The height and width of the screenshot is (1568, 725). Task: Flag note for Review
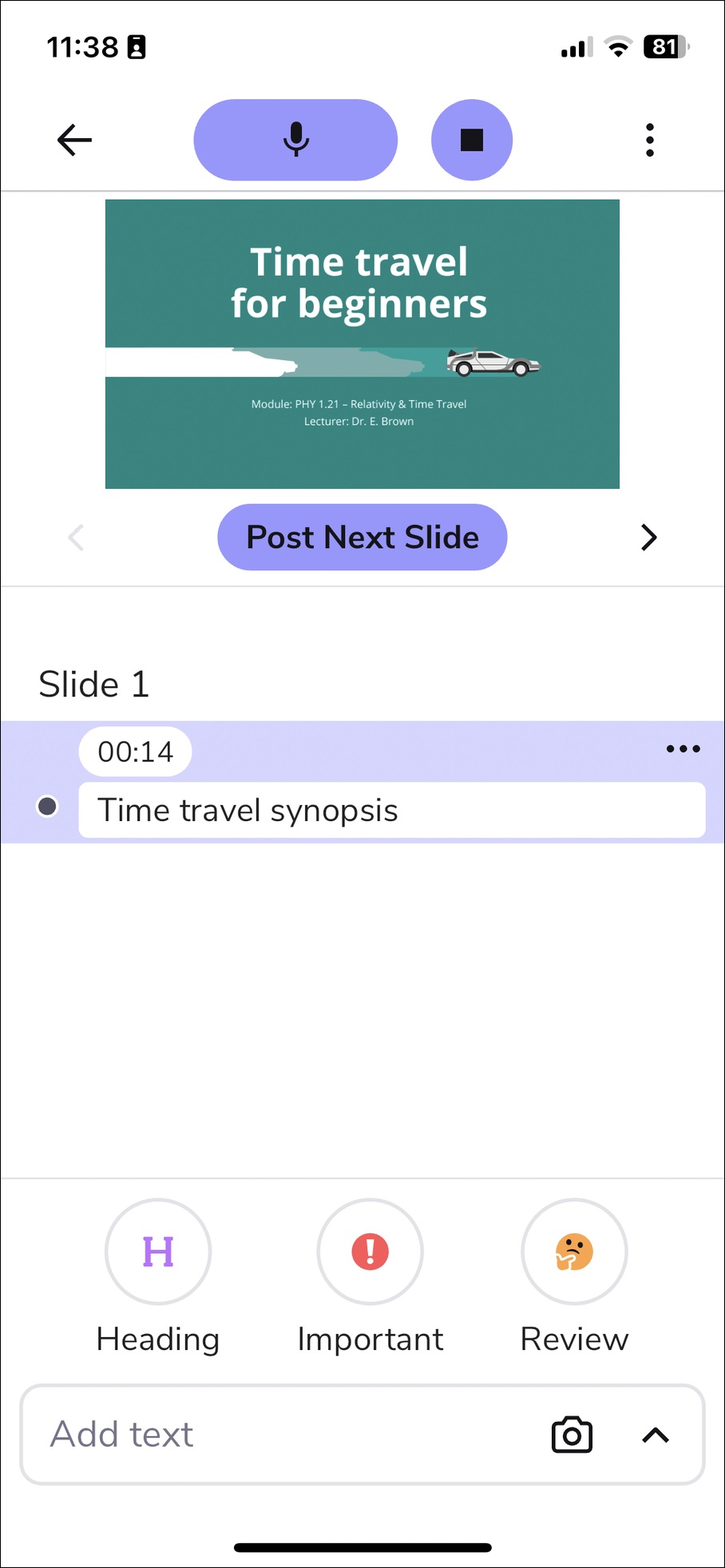574,1252
